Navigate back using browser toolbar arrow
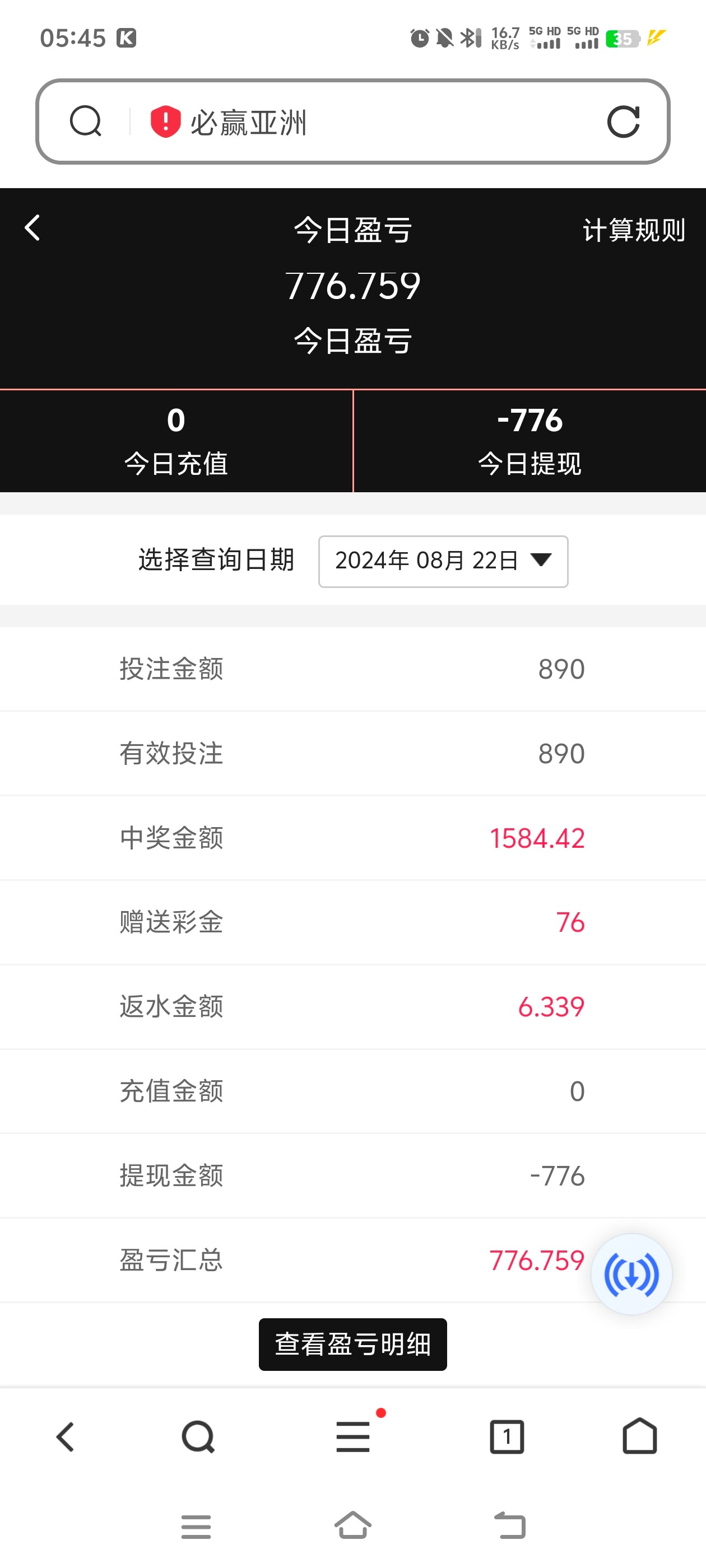 [65, 1436]
